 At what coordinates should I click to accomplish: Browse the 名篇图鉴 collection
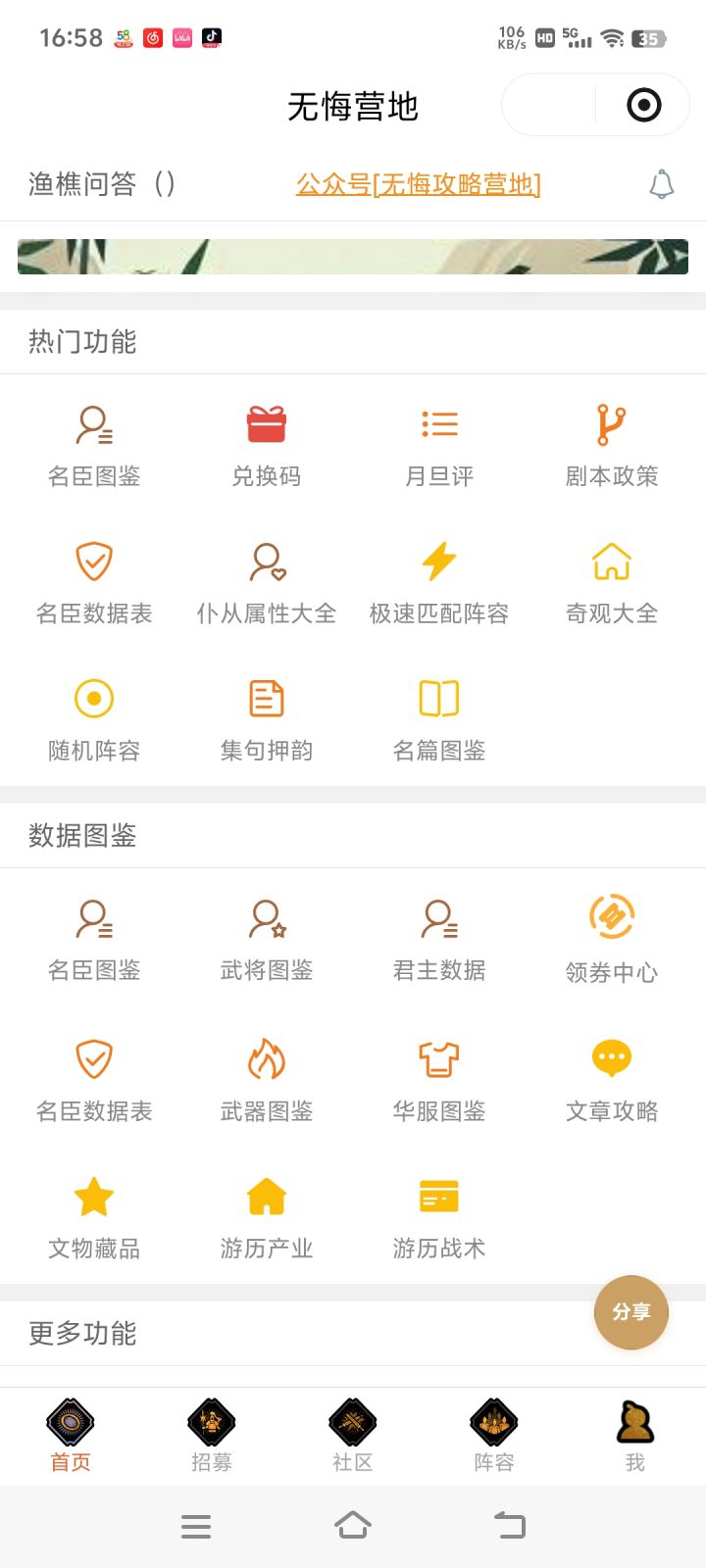pos(438,715)
